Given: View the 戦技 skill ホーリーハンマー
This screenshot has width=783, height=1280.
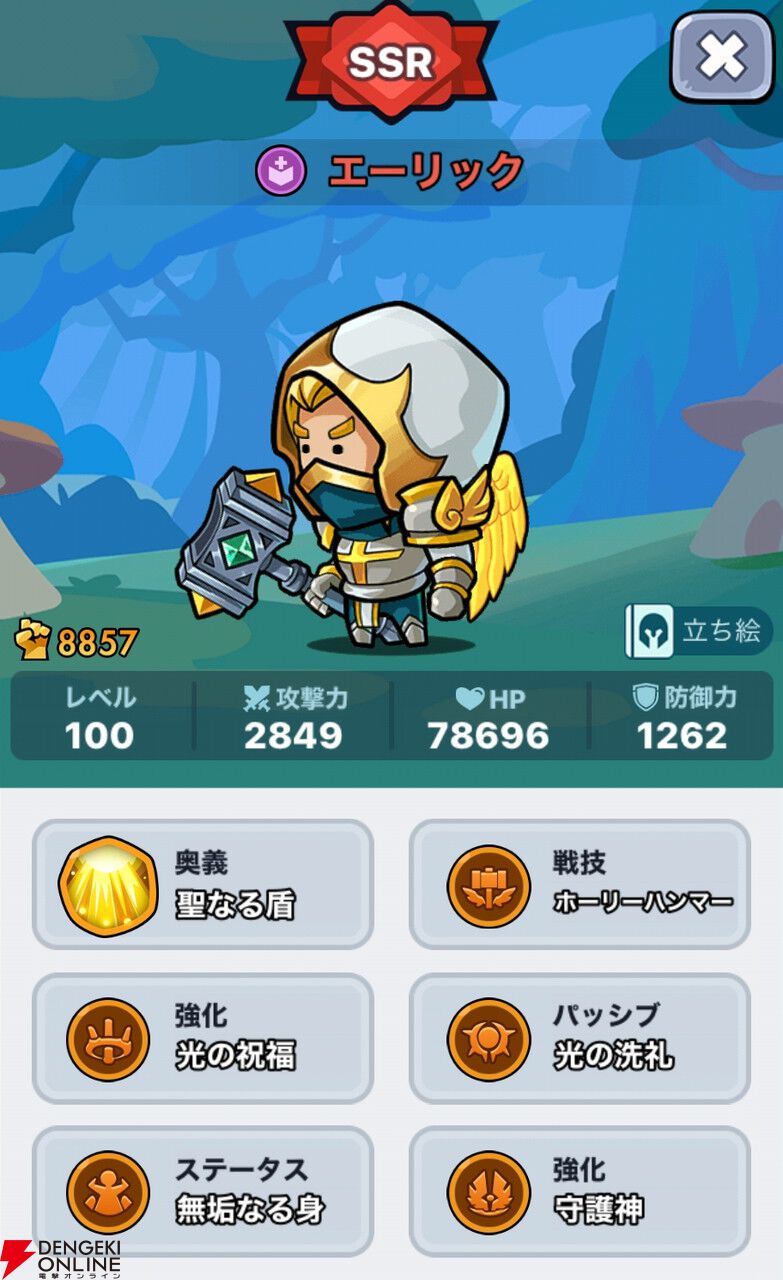Looking at the screenshot, I should 580,884.
